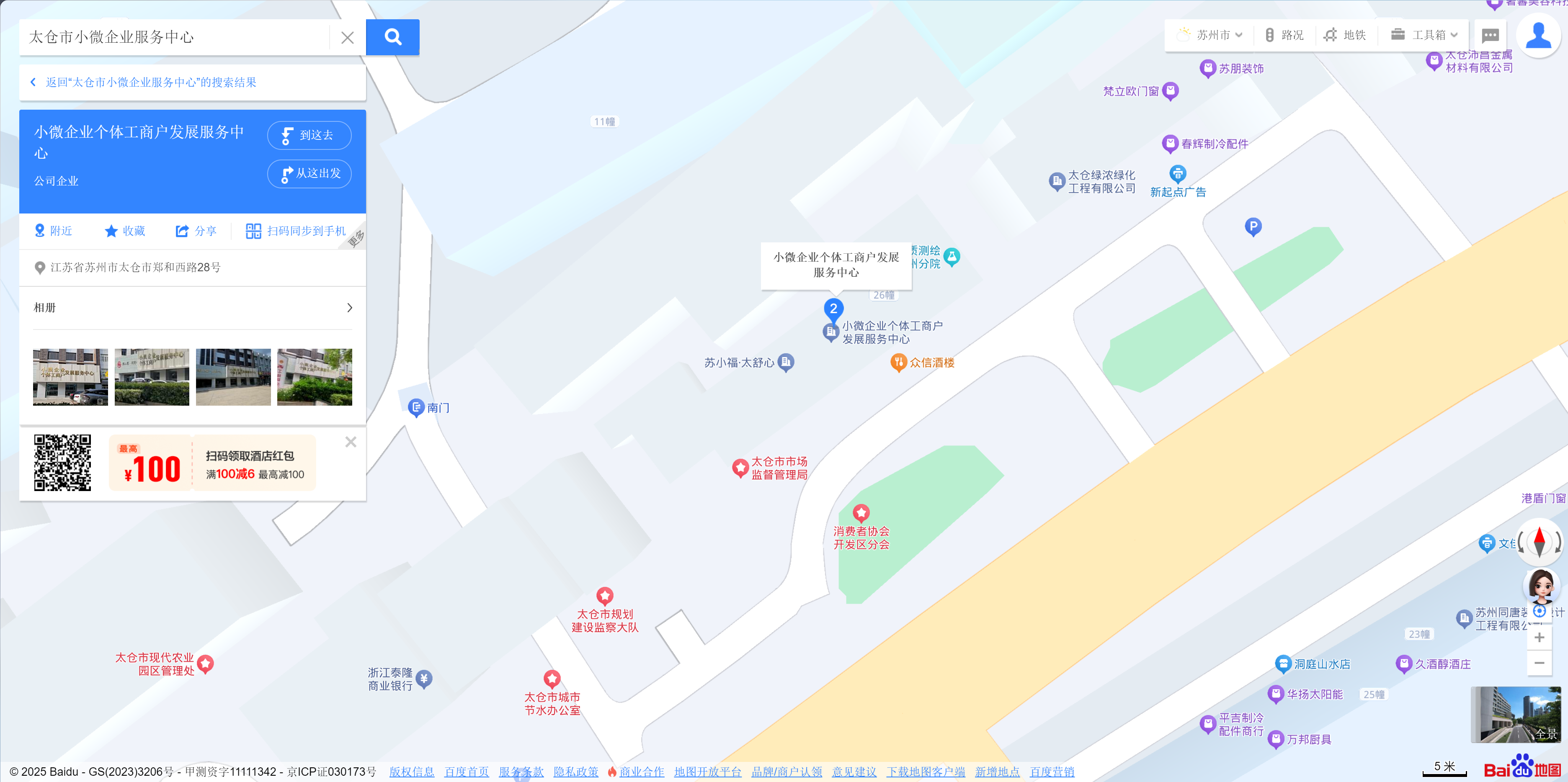Expand the 相册 photo album row
This screenshot has height=782, width=1568.
[x=192, y=307]
